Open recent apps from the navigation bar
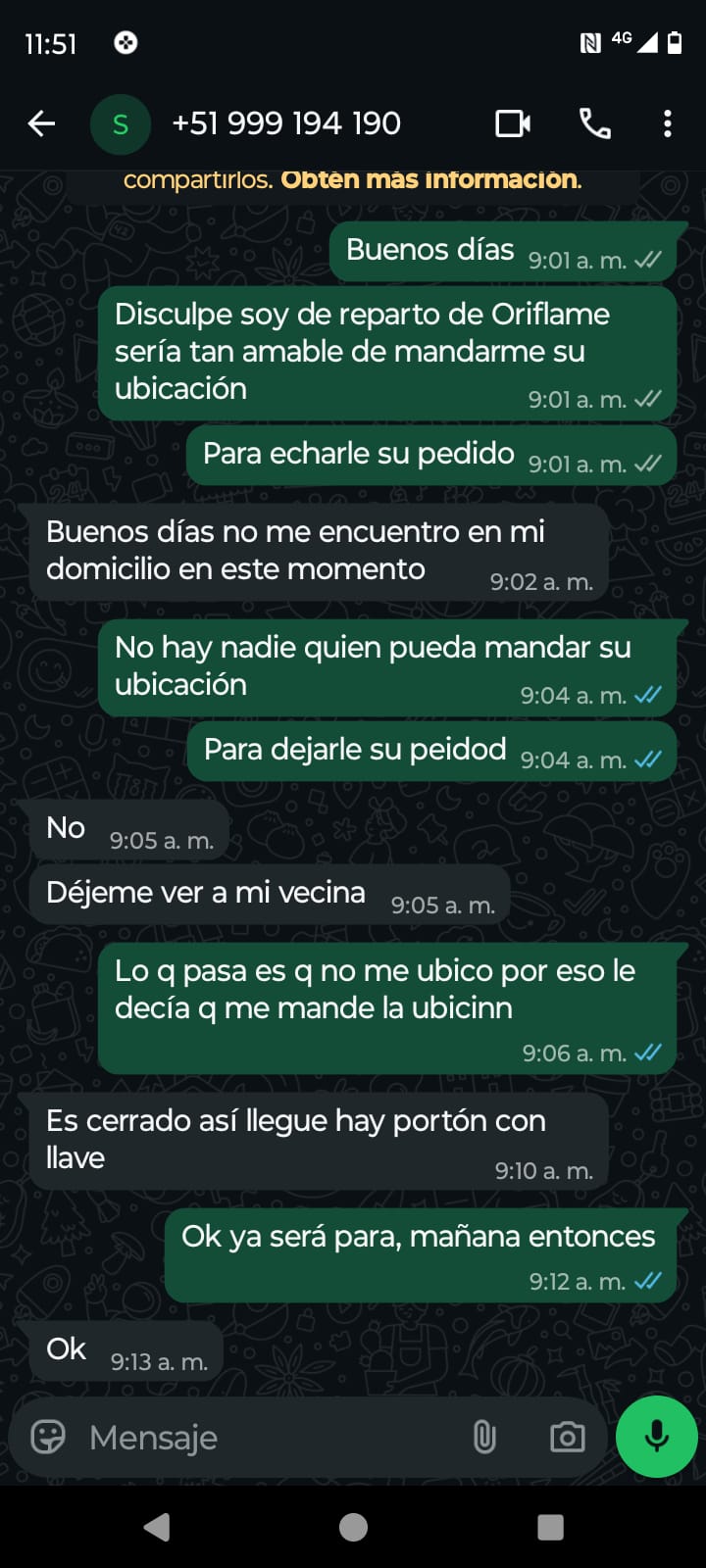The width and height of the screenshot is (706, 1568). (550, 1527)
